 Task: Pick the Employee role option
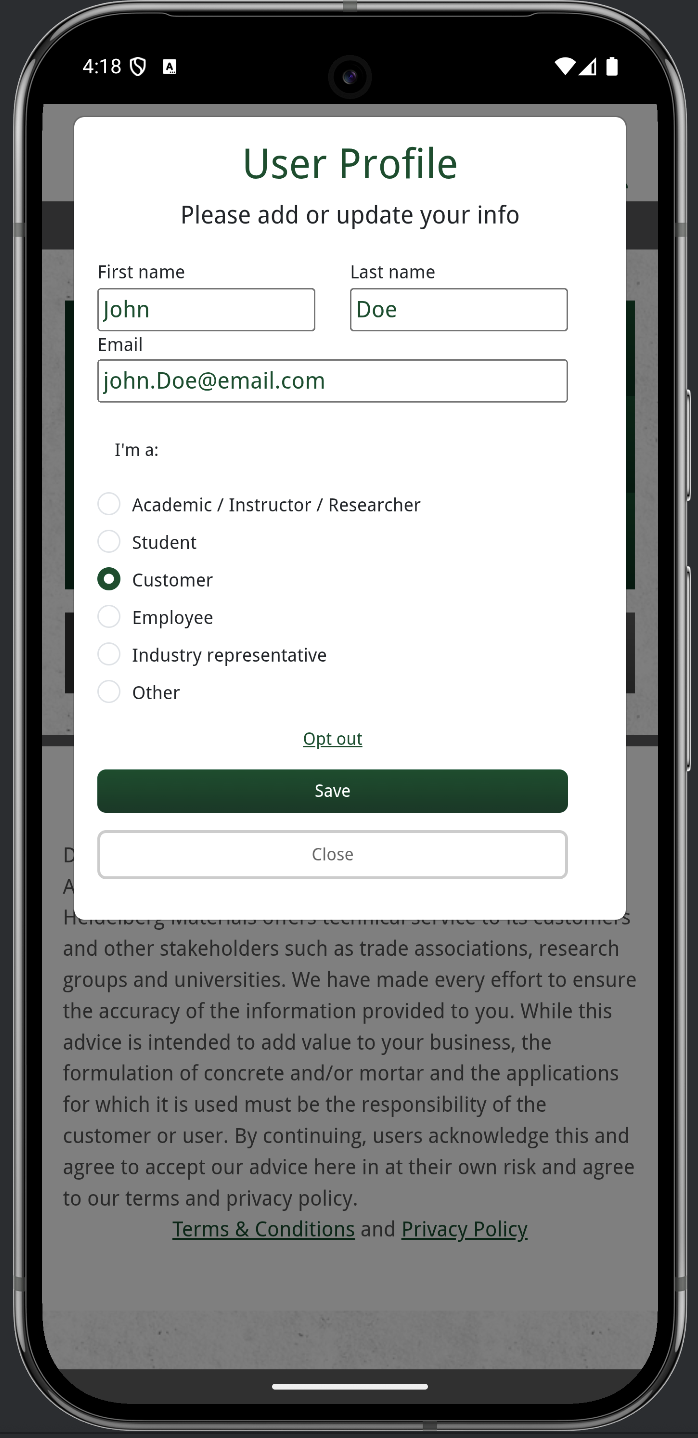[109, 617]
